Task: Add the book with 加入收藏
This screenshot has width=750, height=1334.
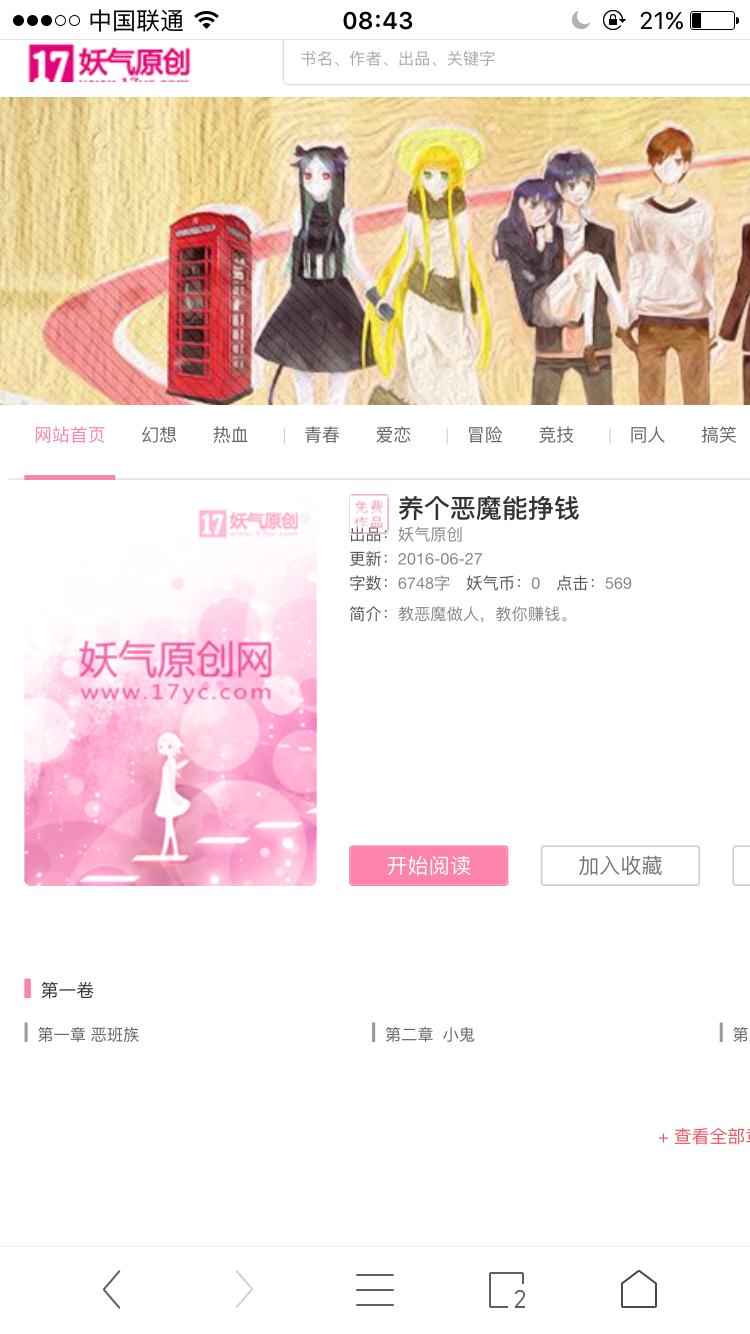Action: tap(620, 866)
